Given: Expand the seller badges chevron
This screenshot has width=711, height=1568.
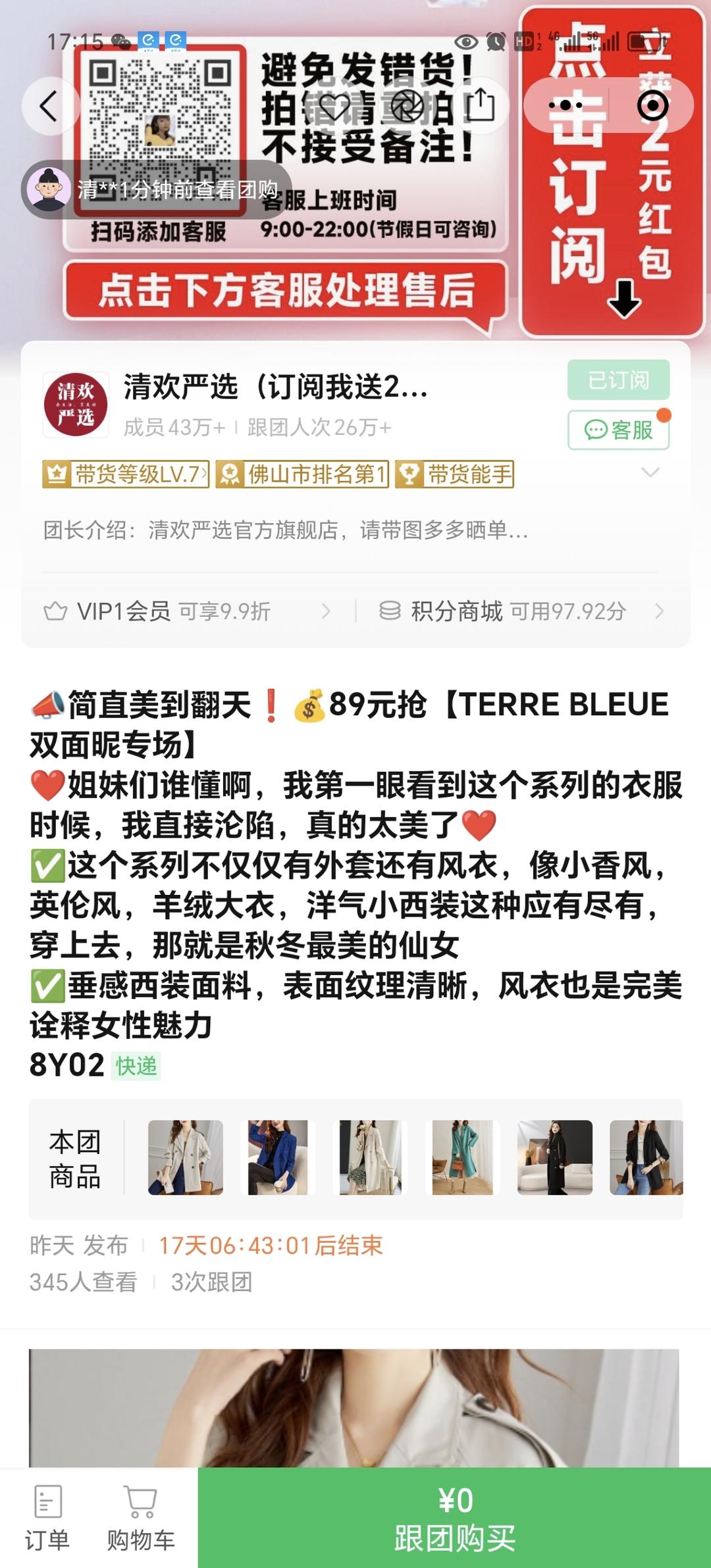Looking at the screenshot, I should pos(650,472).
